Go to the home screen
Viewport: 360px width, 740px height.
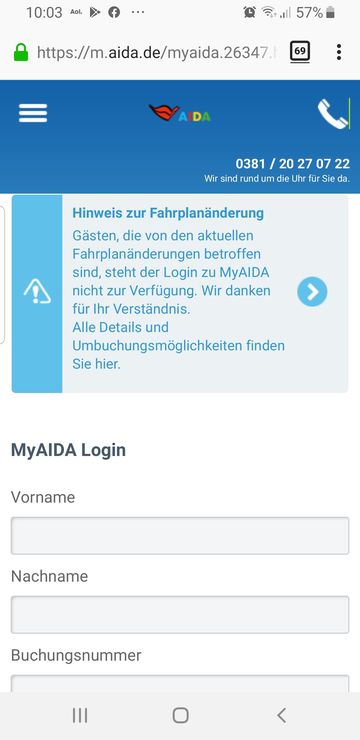coord(180,715)
